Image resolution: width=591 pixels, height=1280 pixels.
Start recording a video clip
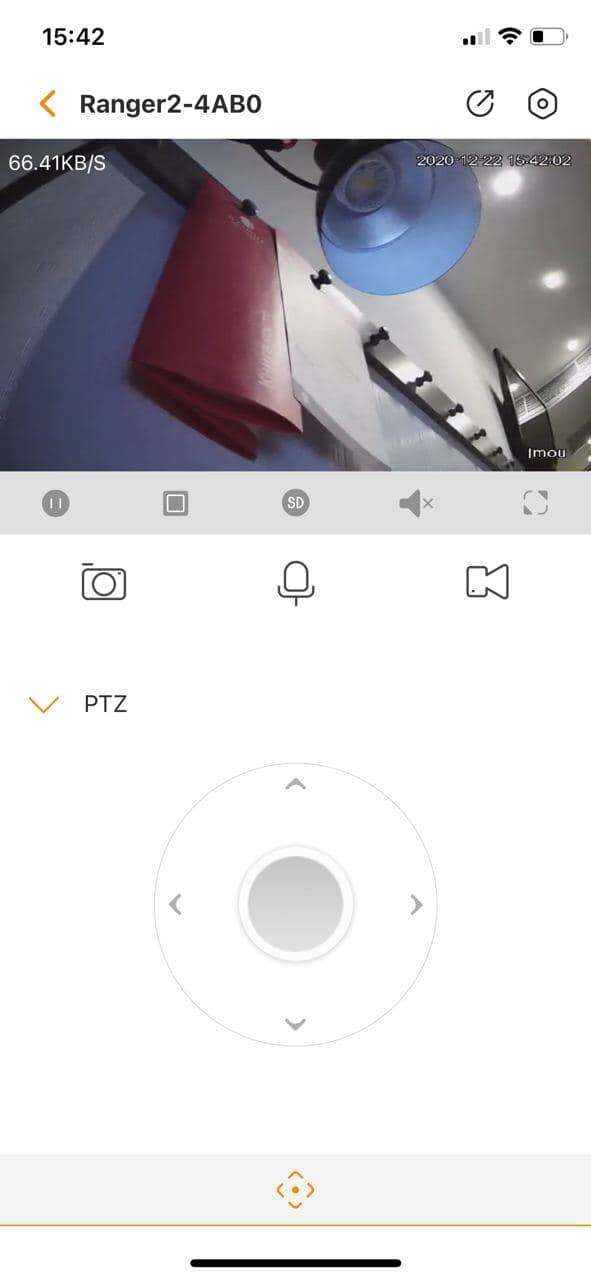coord(487,582)
